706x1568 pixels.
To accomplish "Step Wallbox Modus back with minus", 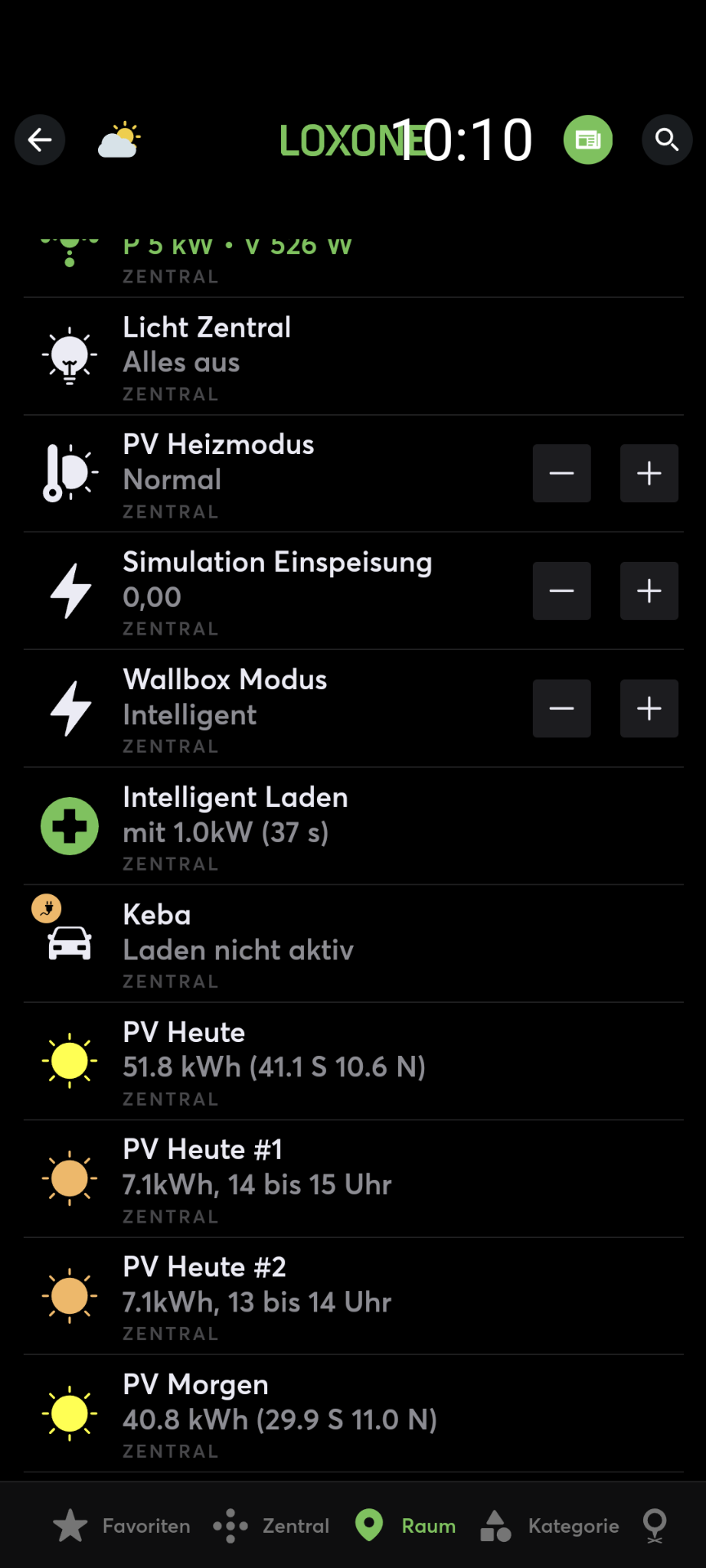I will 561,709.
